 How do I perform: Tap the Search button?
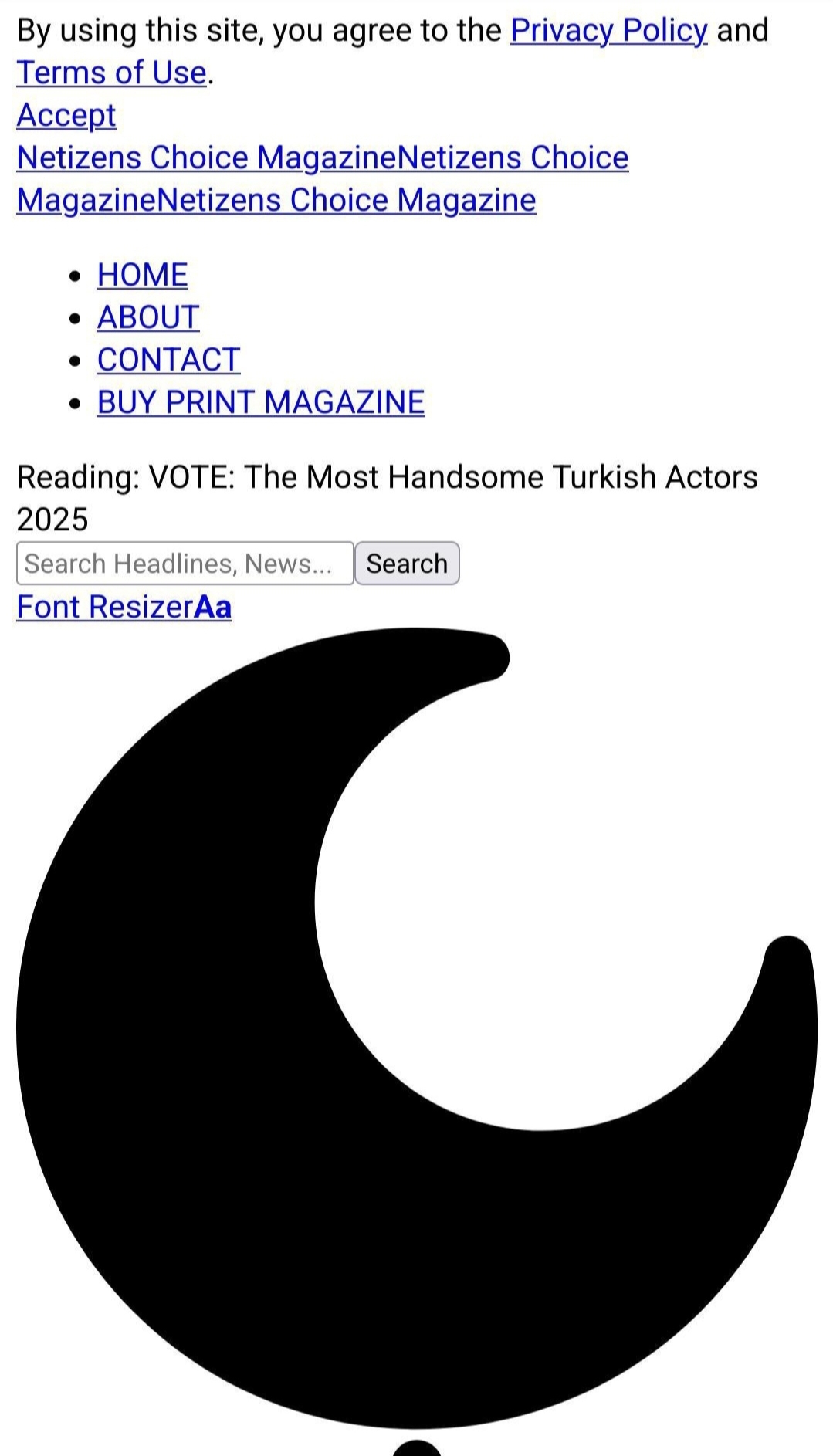(x=407, y=564)
